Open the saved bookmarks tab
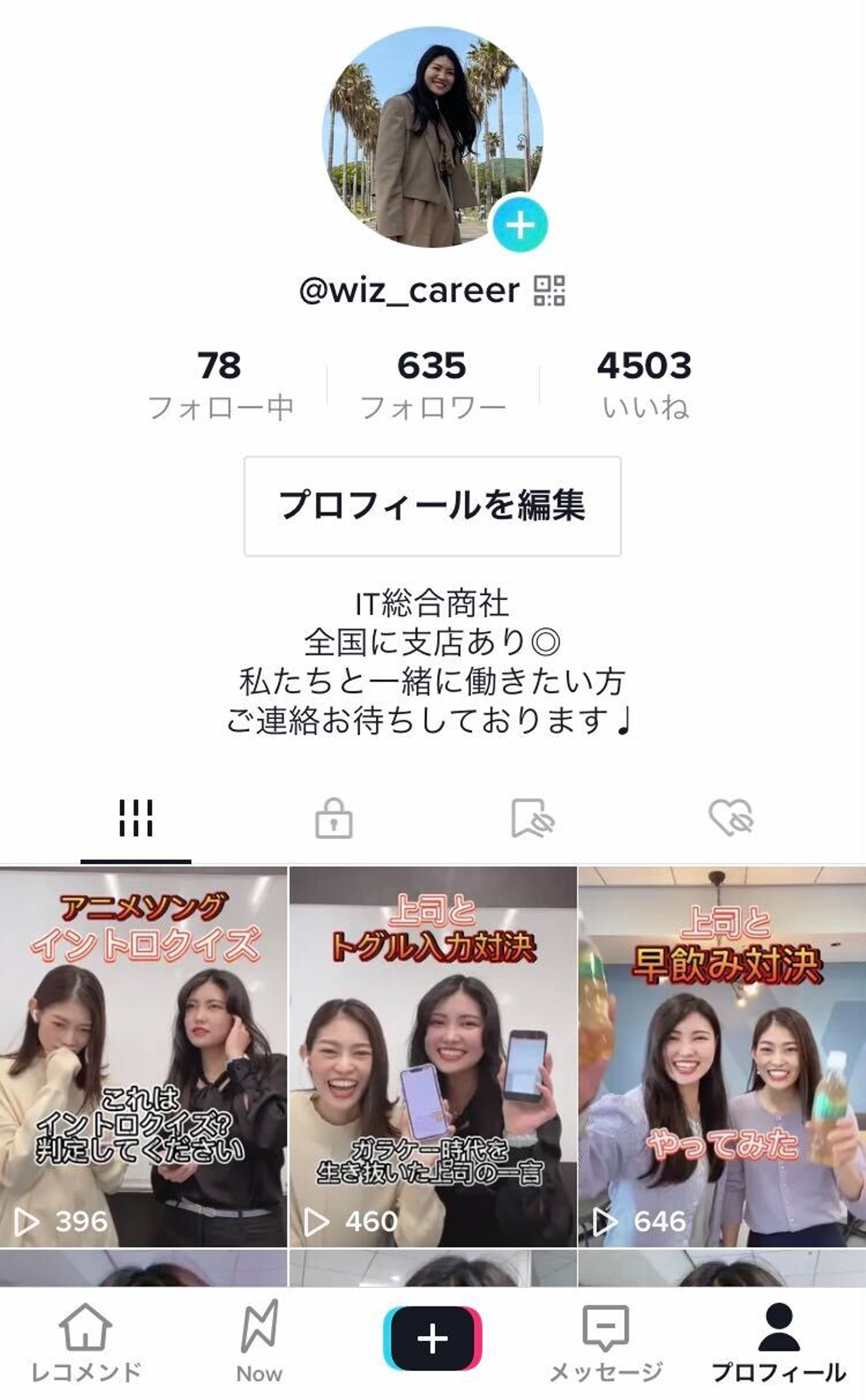 (x=532, y=818)
